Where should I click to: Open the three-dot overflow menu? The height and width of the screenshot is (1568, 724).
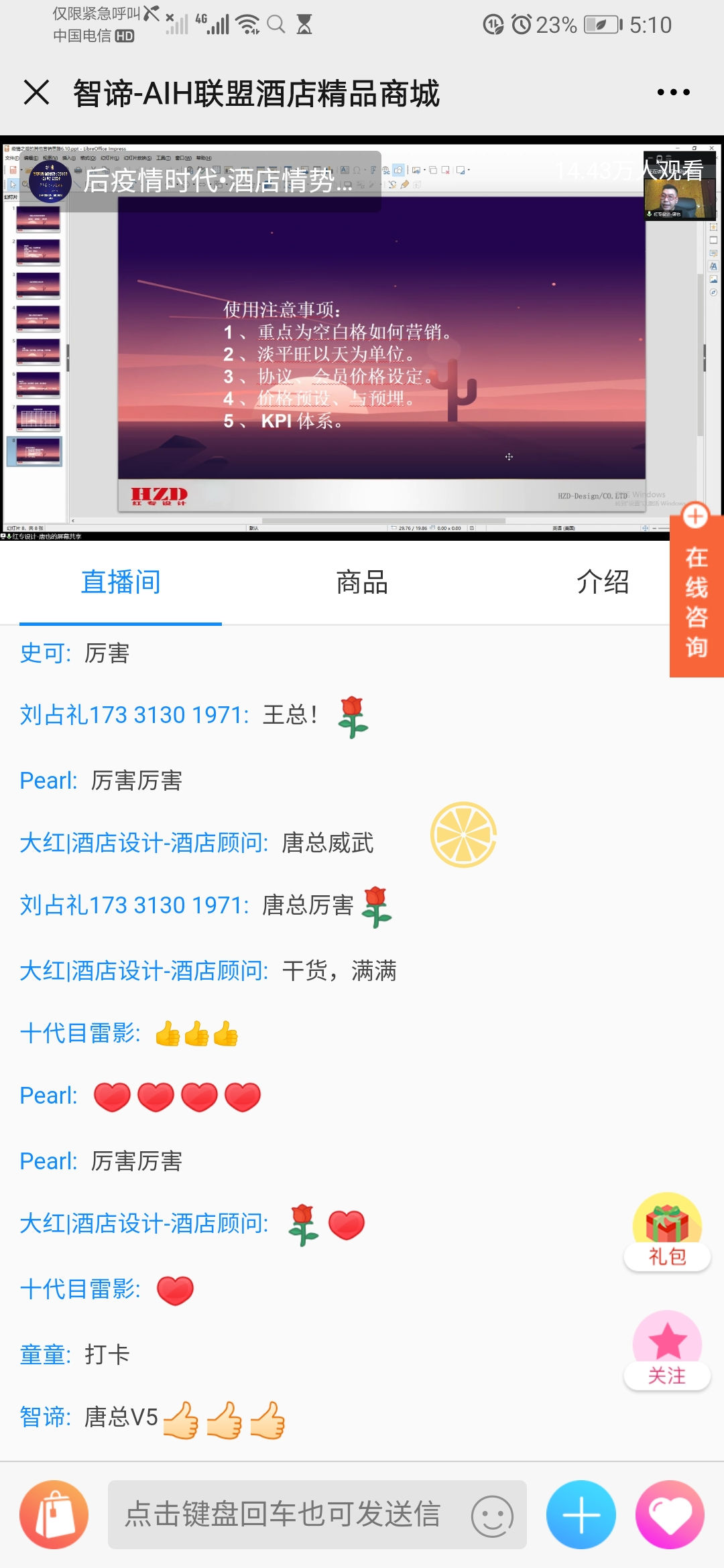coord(673,92)
